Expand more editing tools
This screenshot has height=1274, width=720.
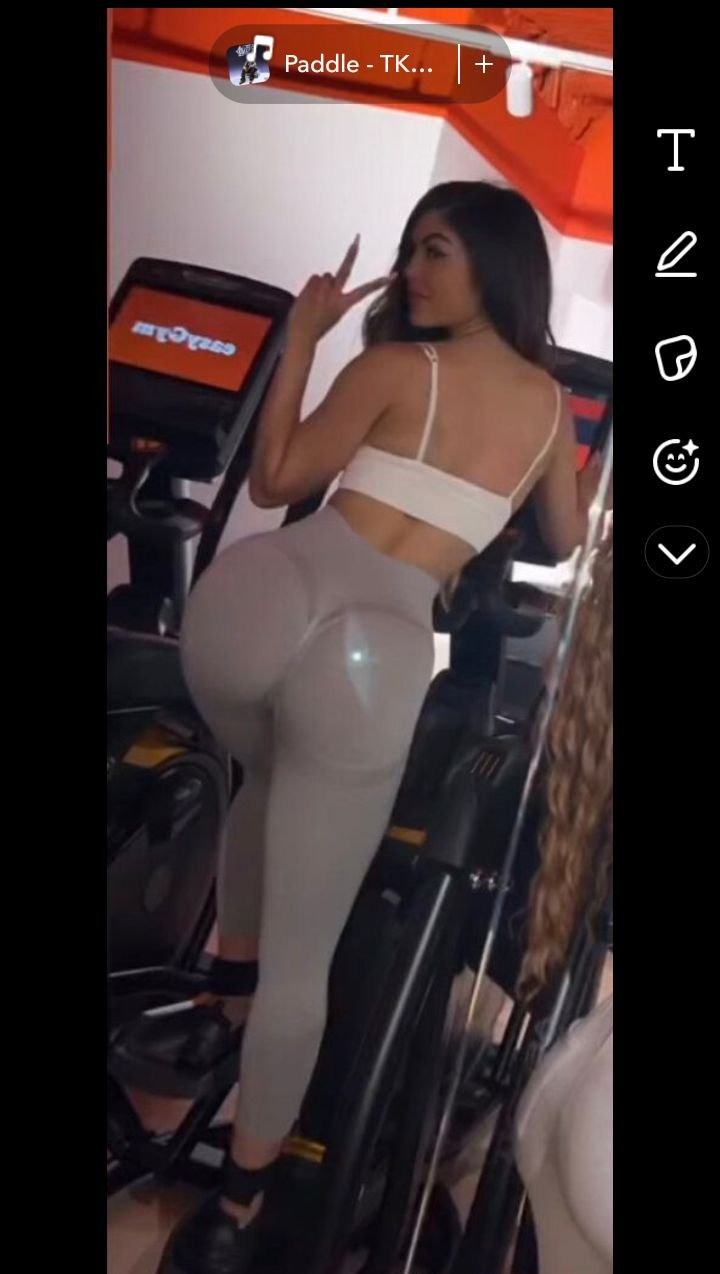pyautogui.click(x=676, y=552)
